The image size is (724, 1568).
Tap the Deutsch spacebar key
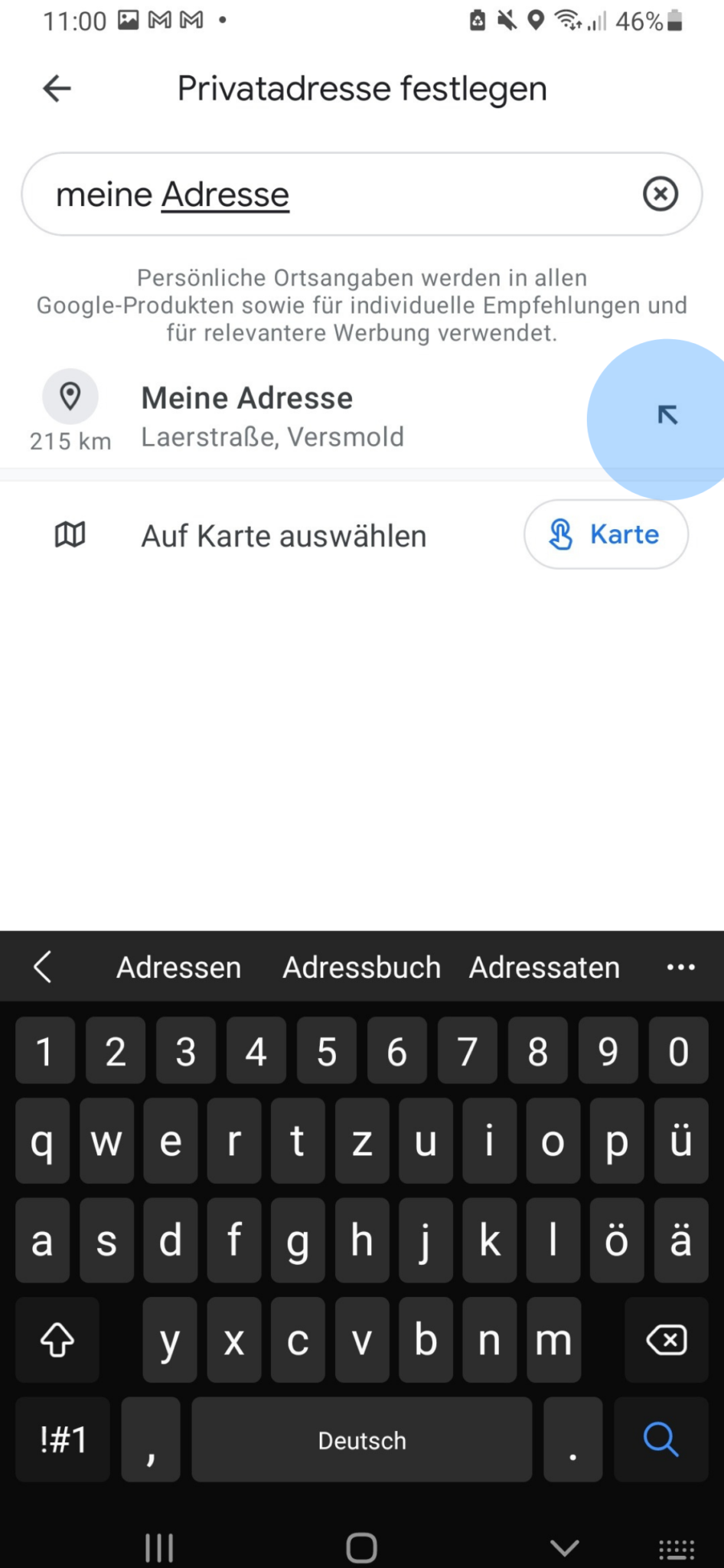(x=361, y=1439)
